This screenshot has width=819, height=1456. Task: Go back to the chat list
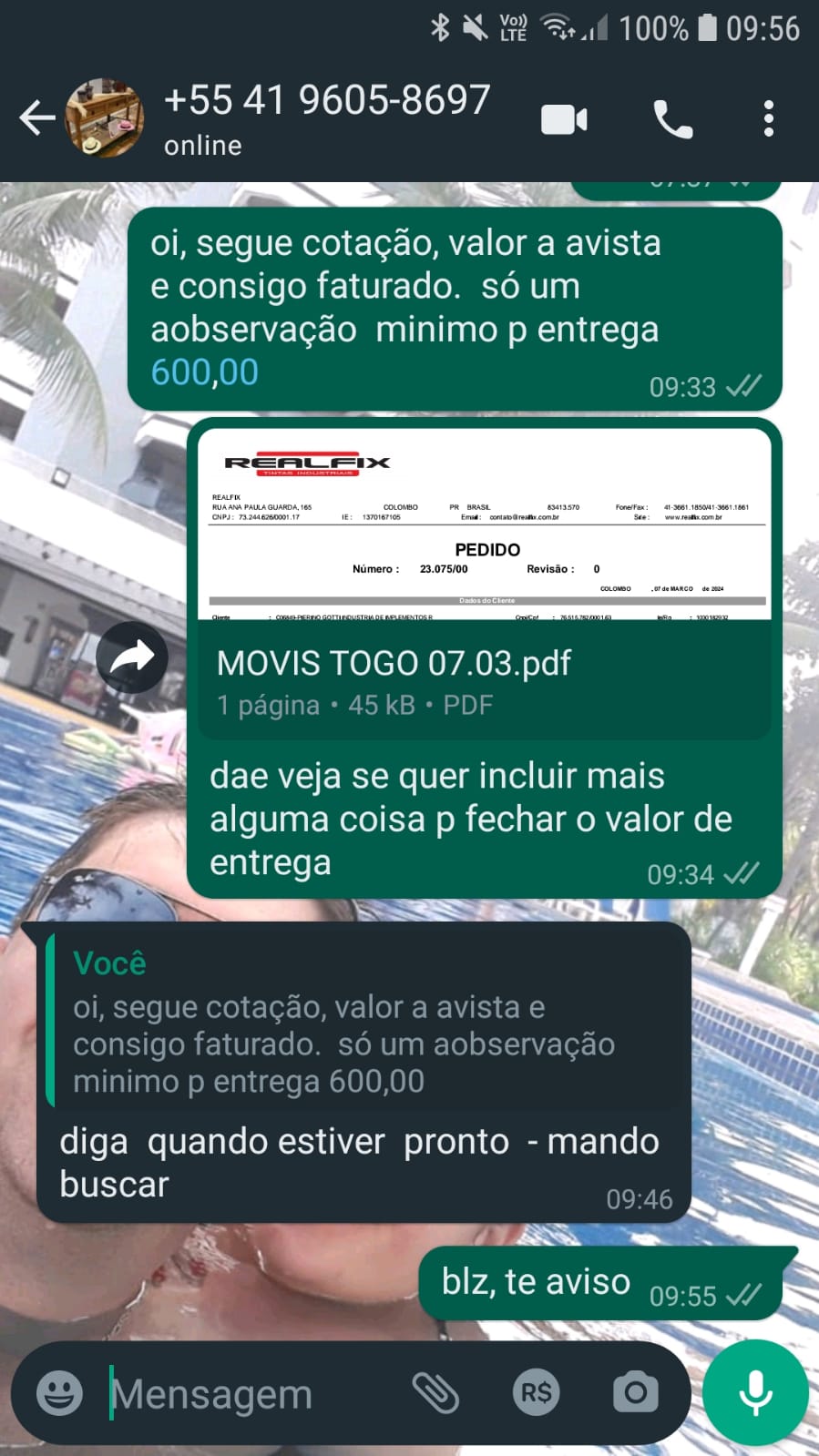pos(36,118)
